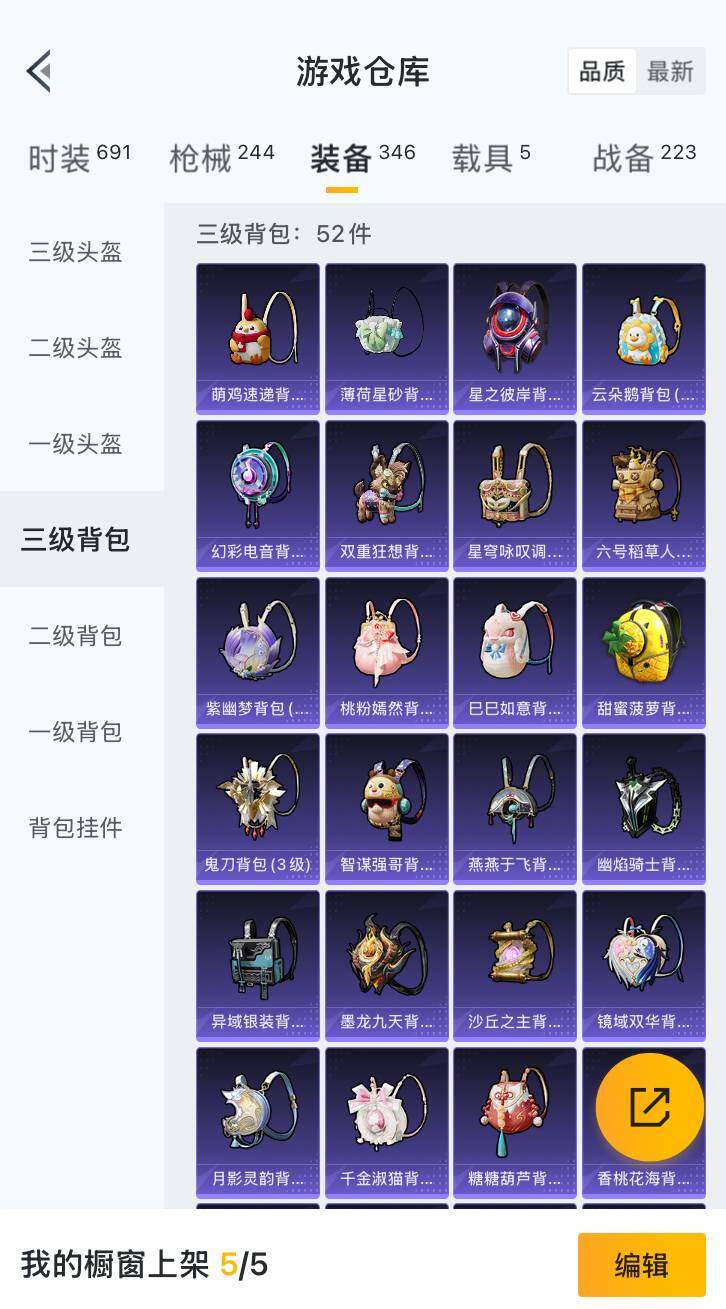Go back using the top-left arrow
This screenshot has width=726, height=1309.
(x=39, y=72)
